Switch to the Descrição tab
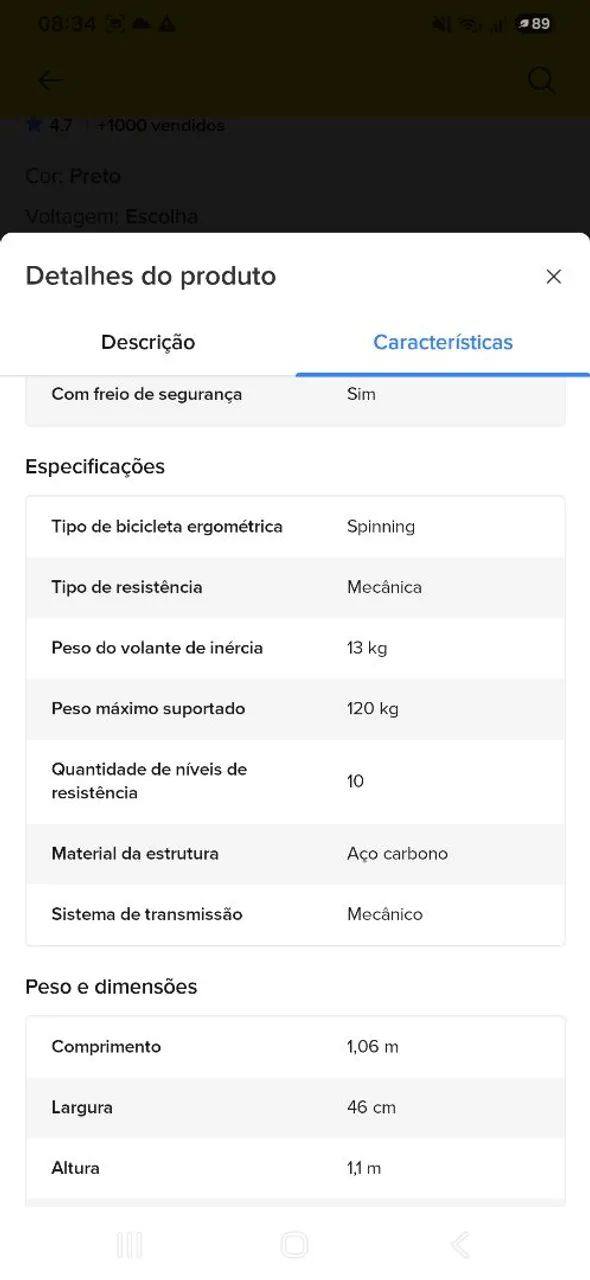590x1280 pixels. (x=148, y=342)
